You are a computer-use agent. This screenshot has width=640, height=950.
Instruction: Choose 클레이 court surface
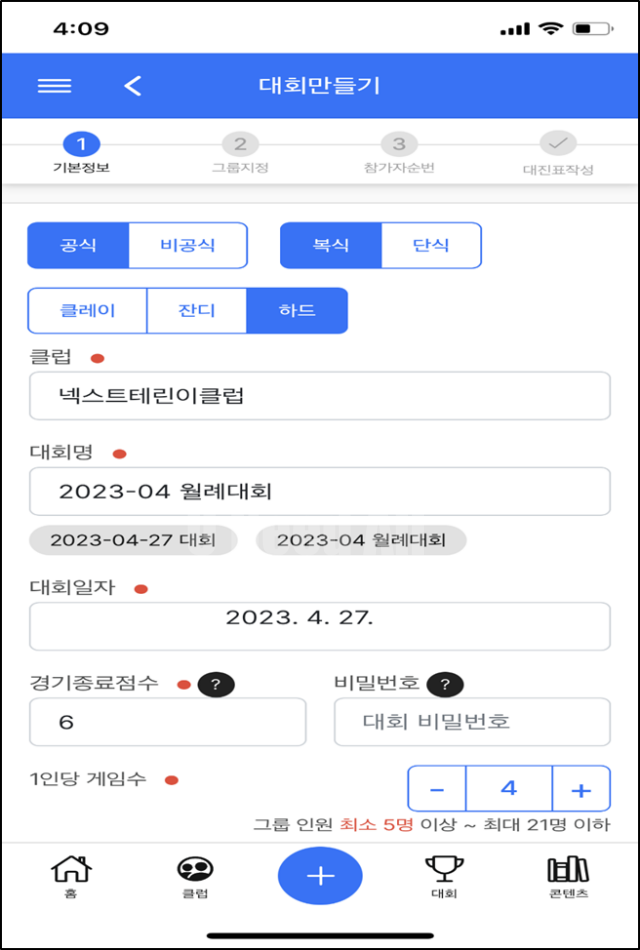point(87,311)
